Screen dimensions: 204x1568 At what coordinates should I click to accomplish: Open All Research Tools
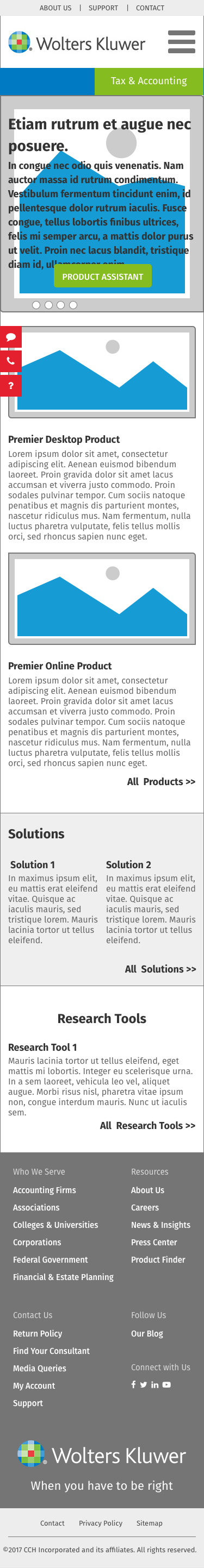tap(147, 1126)
